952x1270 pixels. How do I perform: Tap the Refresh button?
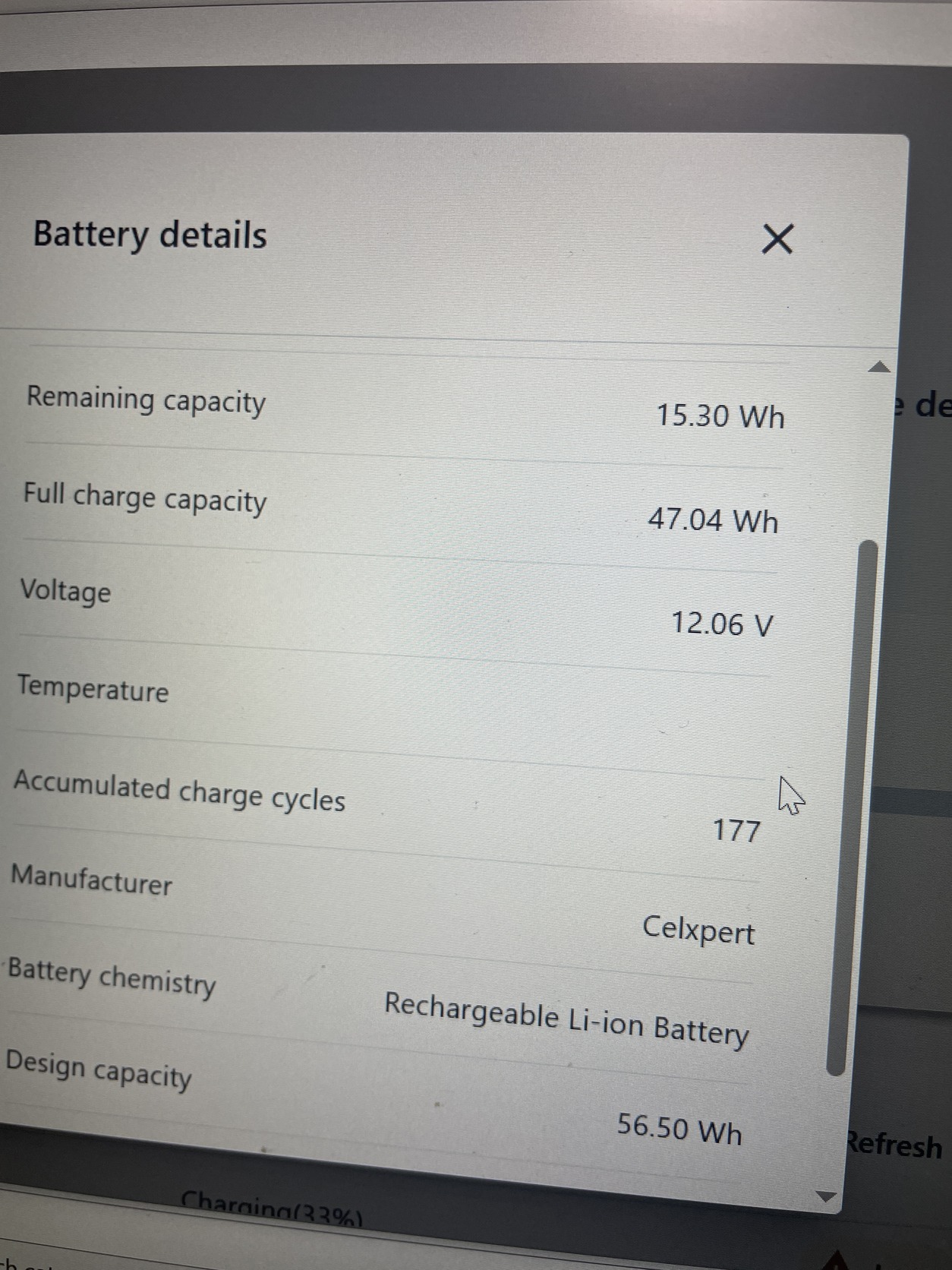(896, 1145)
